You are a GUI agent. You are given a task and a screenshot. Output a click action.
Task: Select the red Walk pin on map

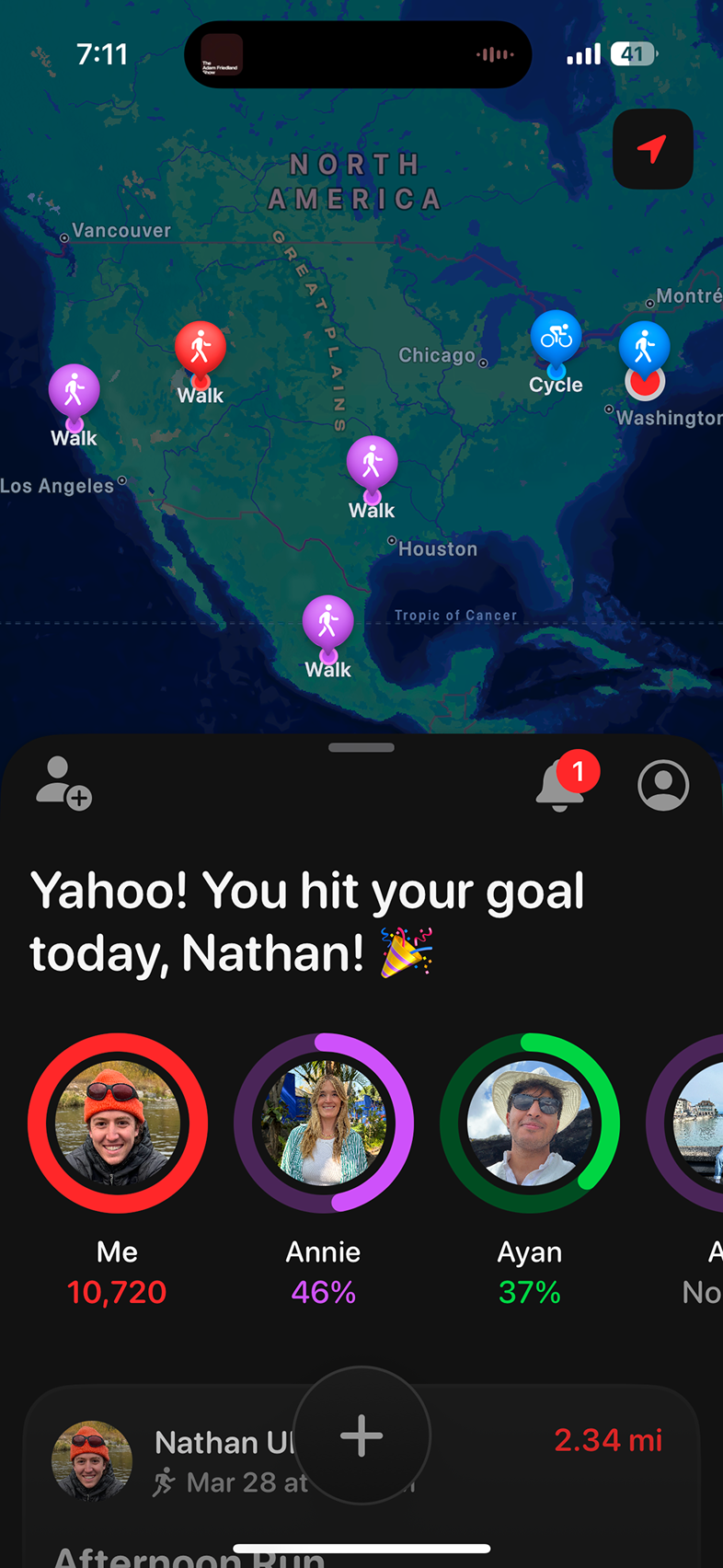(201, 350)
